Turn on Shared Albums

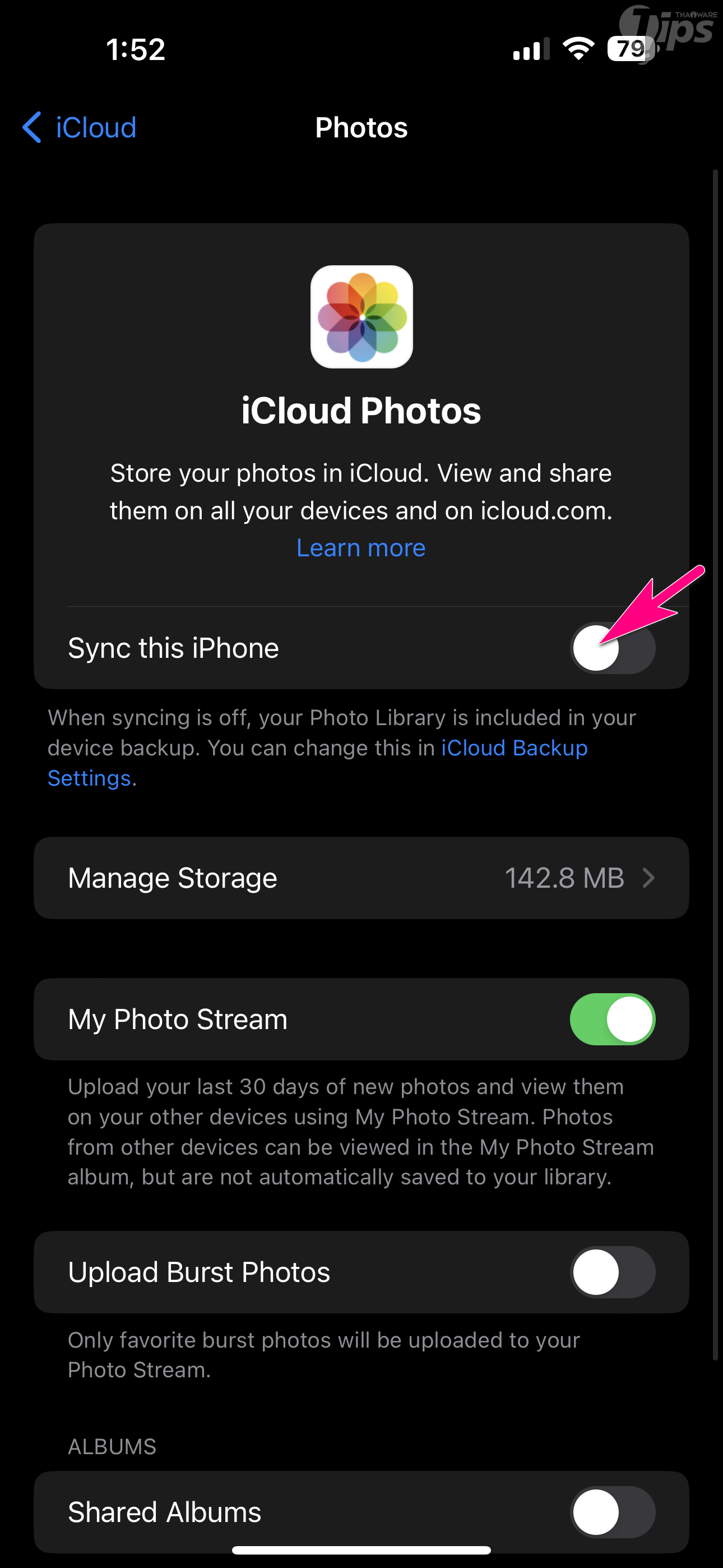(612, 1512)
